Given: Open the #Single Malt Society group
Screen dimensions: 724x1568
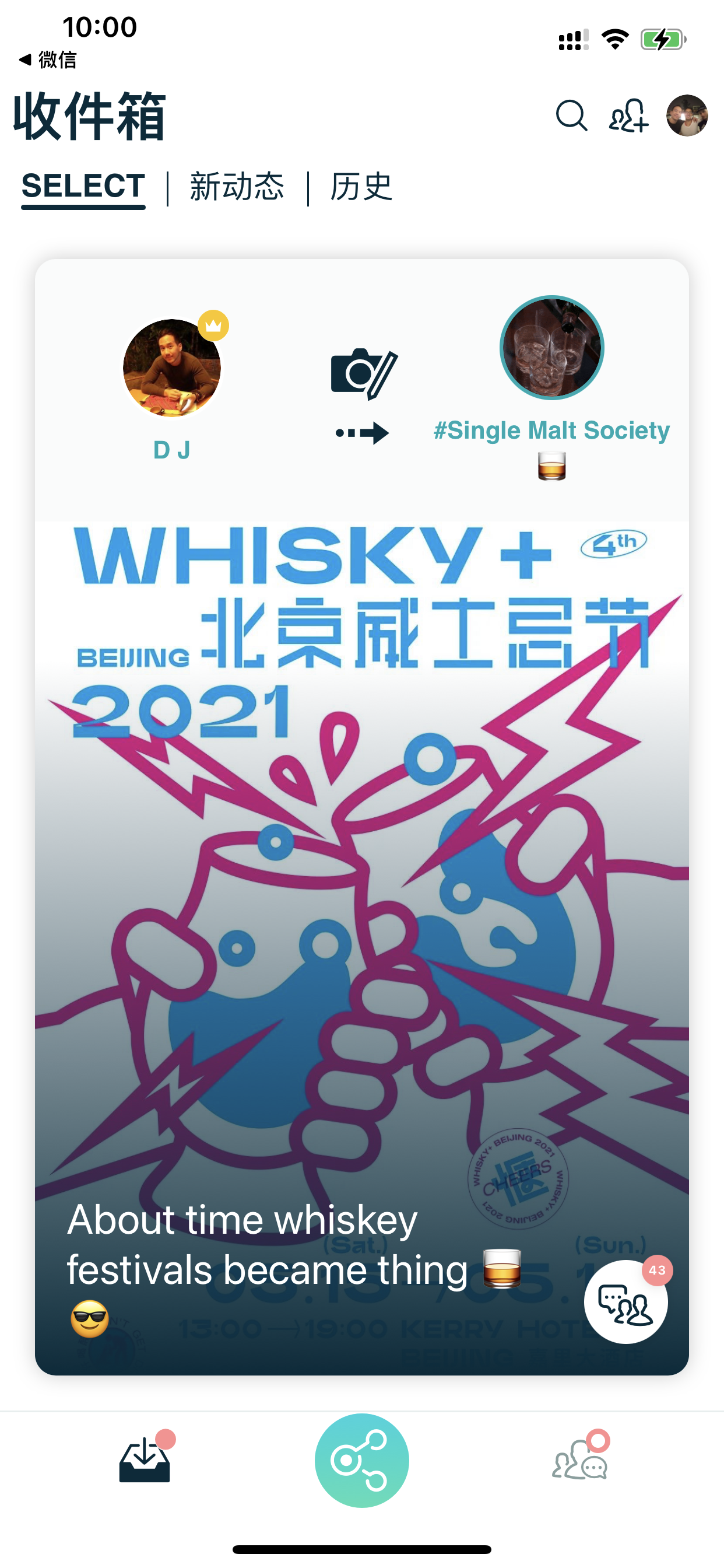Looking at the screenshot, I should (x=551, y=348).
